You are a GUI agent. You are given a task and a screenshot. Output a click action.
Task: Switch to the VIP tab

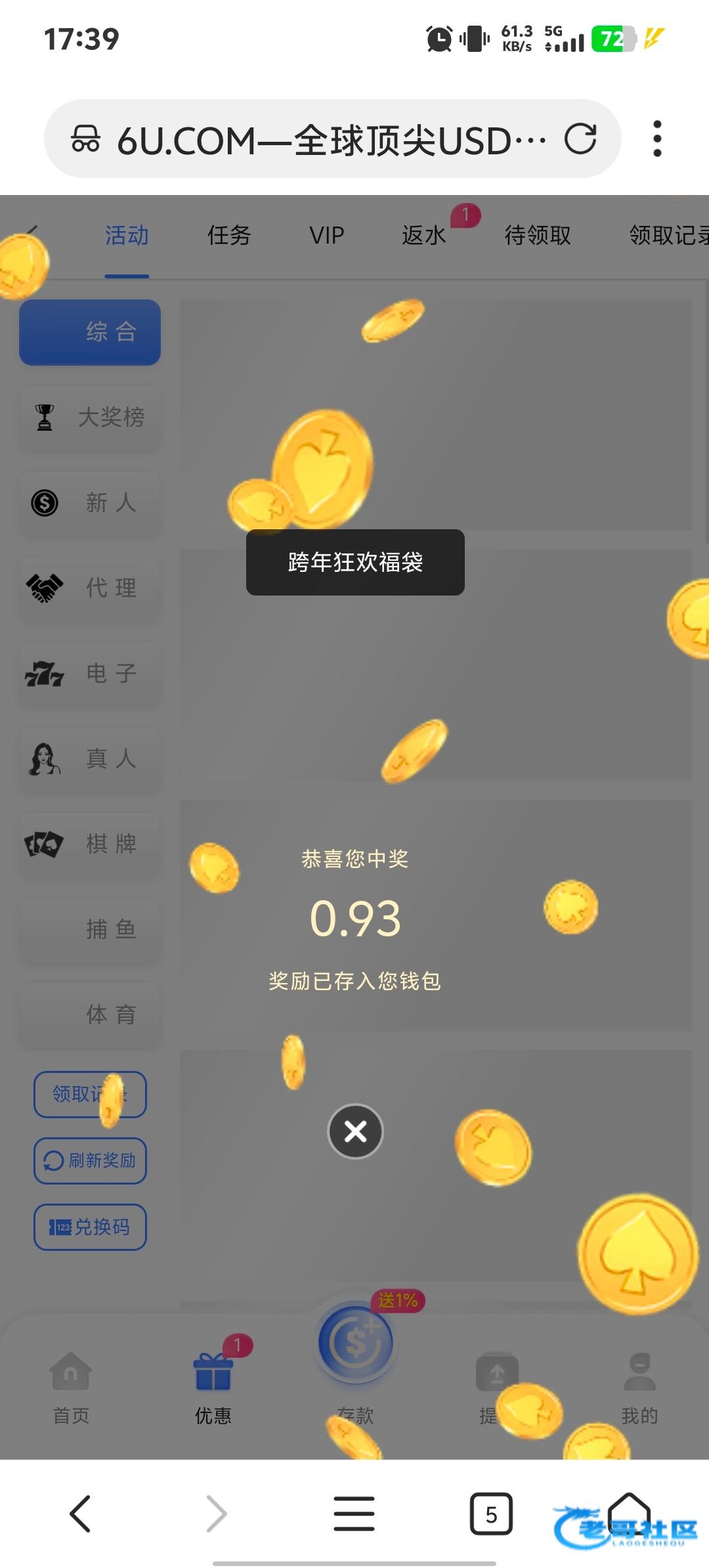pyautogui.click(x=327, y=235)
